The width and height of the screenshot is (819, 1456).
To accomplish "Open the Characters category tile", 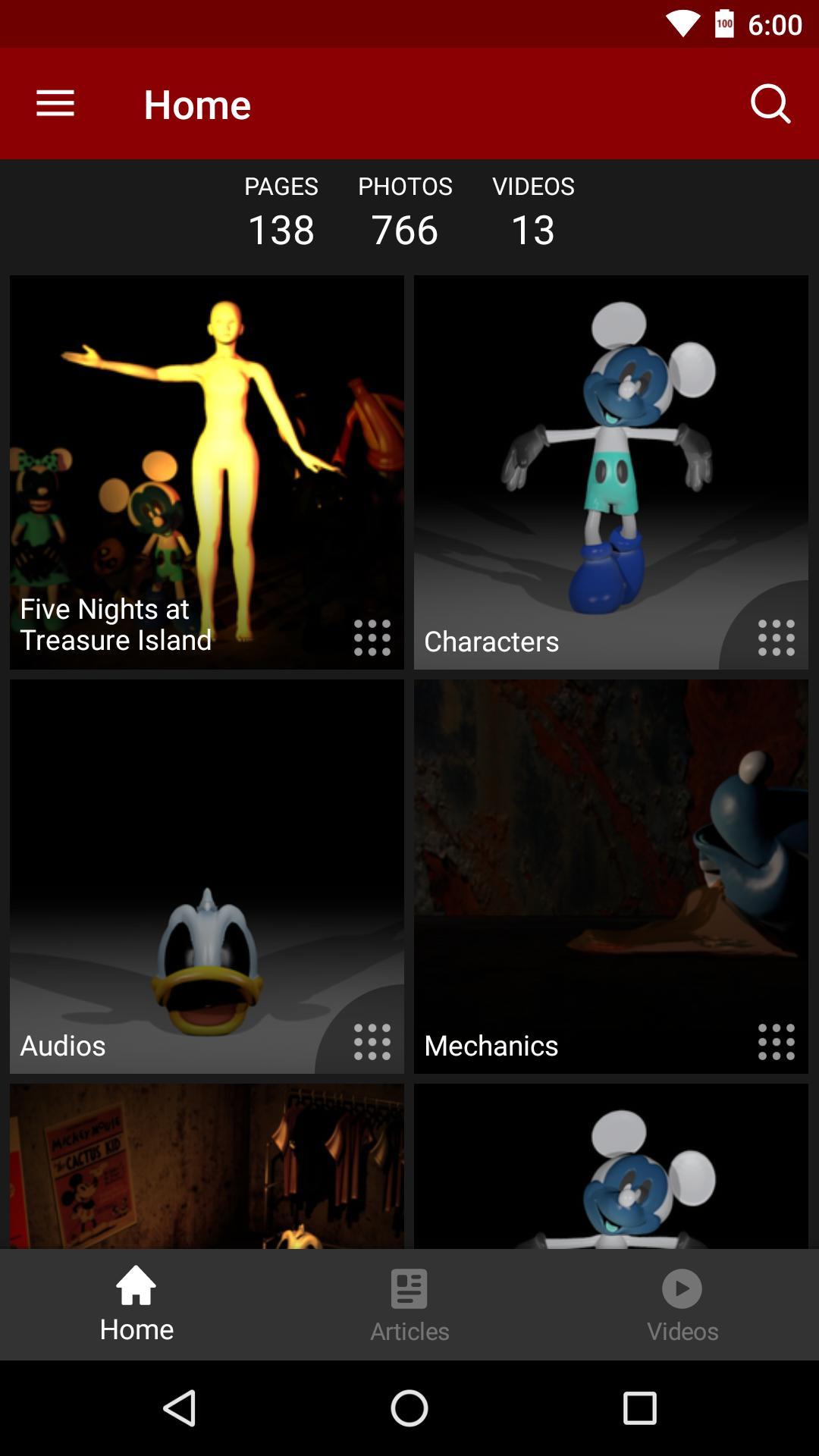I will (610, 470).
